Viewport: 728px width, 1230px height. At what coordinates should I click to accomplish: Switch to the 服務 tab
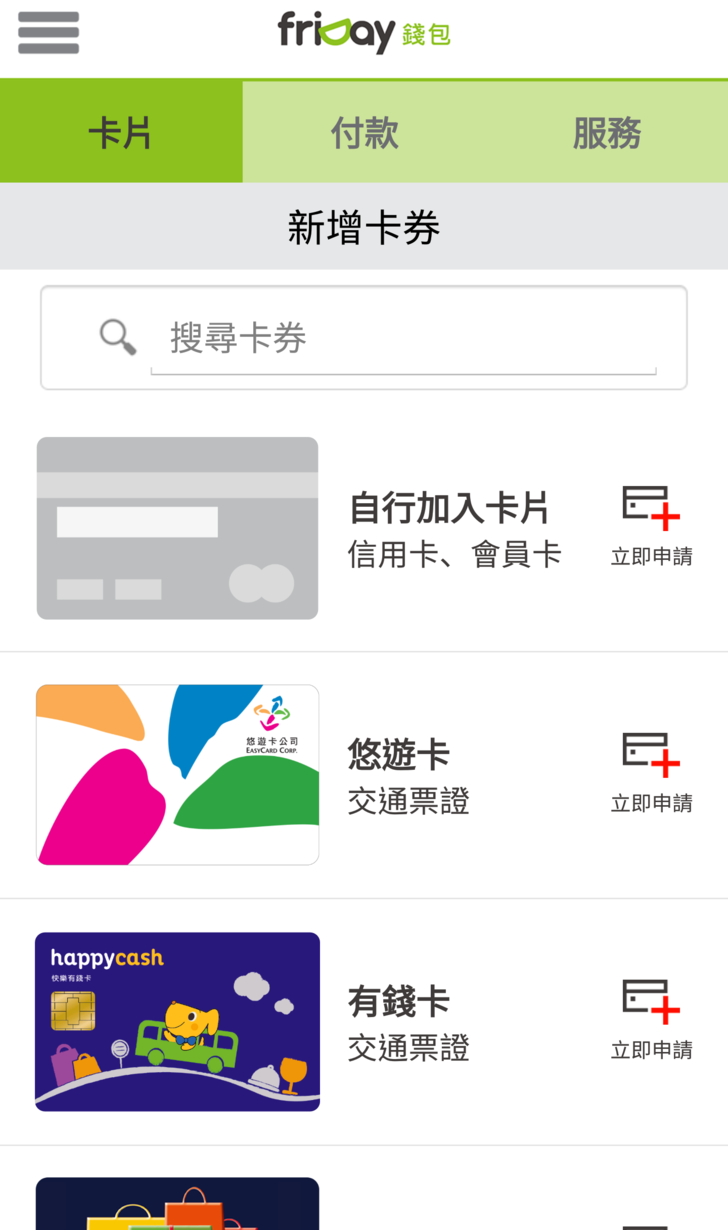(x=606, y=132)
